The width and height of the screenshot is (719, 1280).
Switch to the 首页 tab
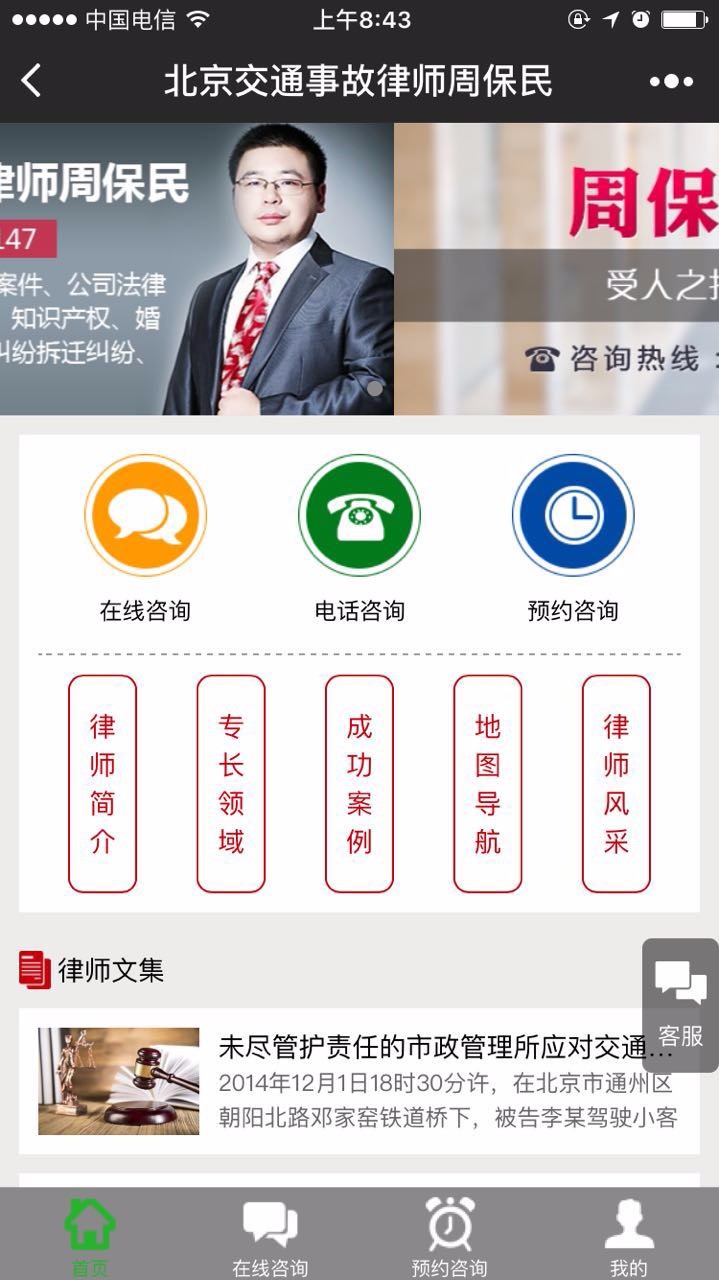(90, 1235)
